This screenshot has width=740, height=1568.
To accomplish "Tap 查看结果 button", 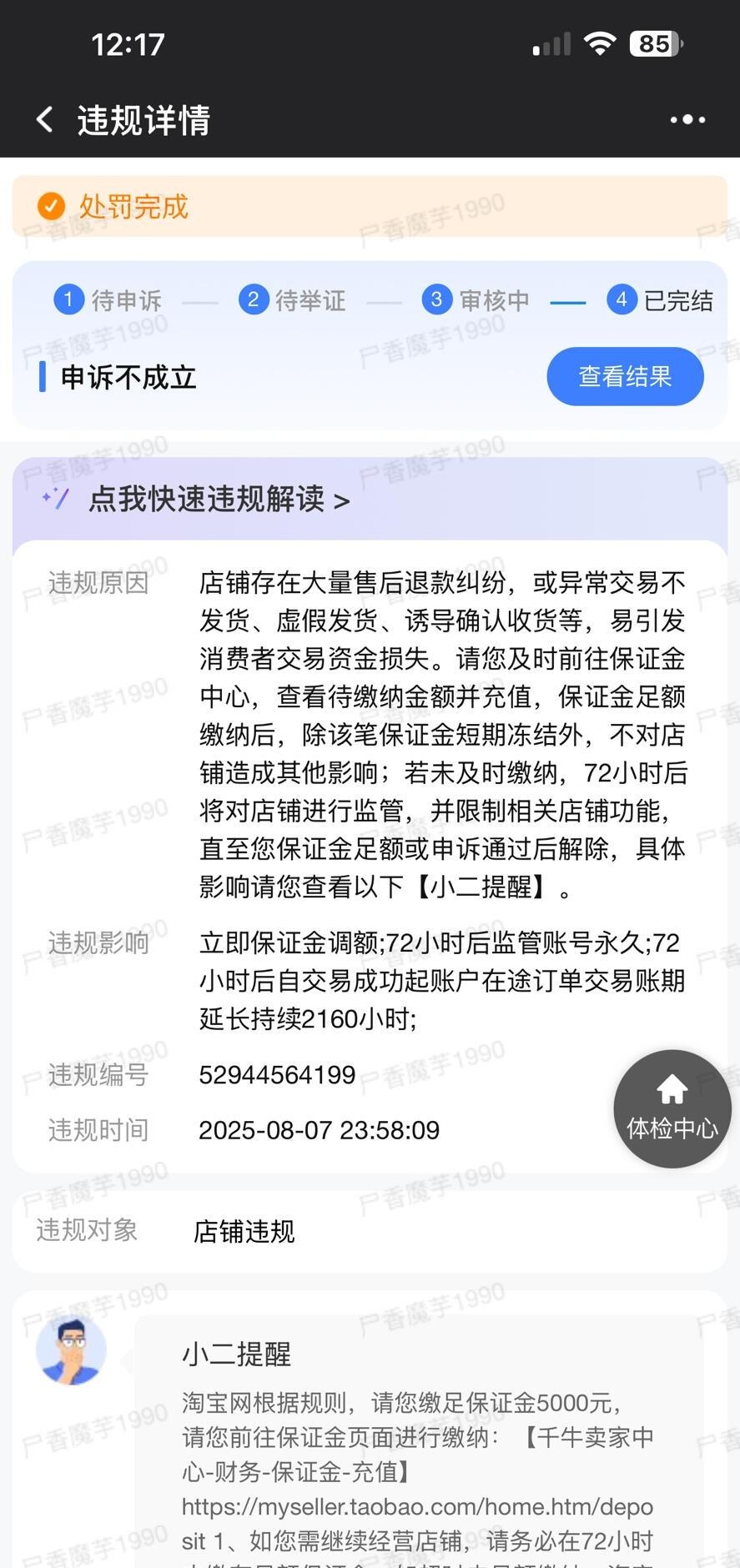I will click(x=625, y=376).
